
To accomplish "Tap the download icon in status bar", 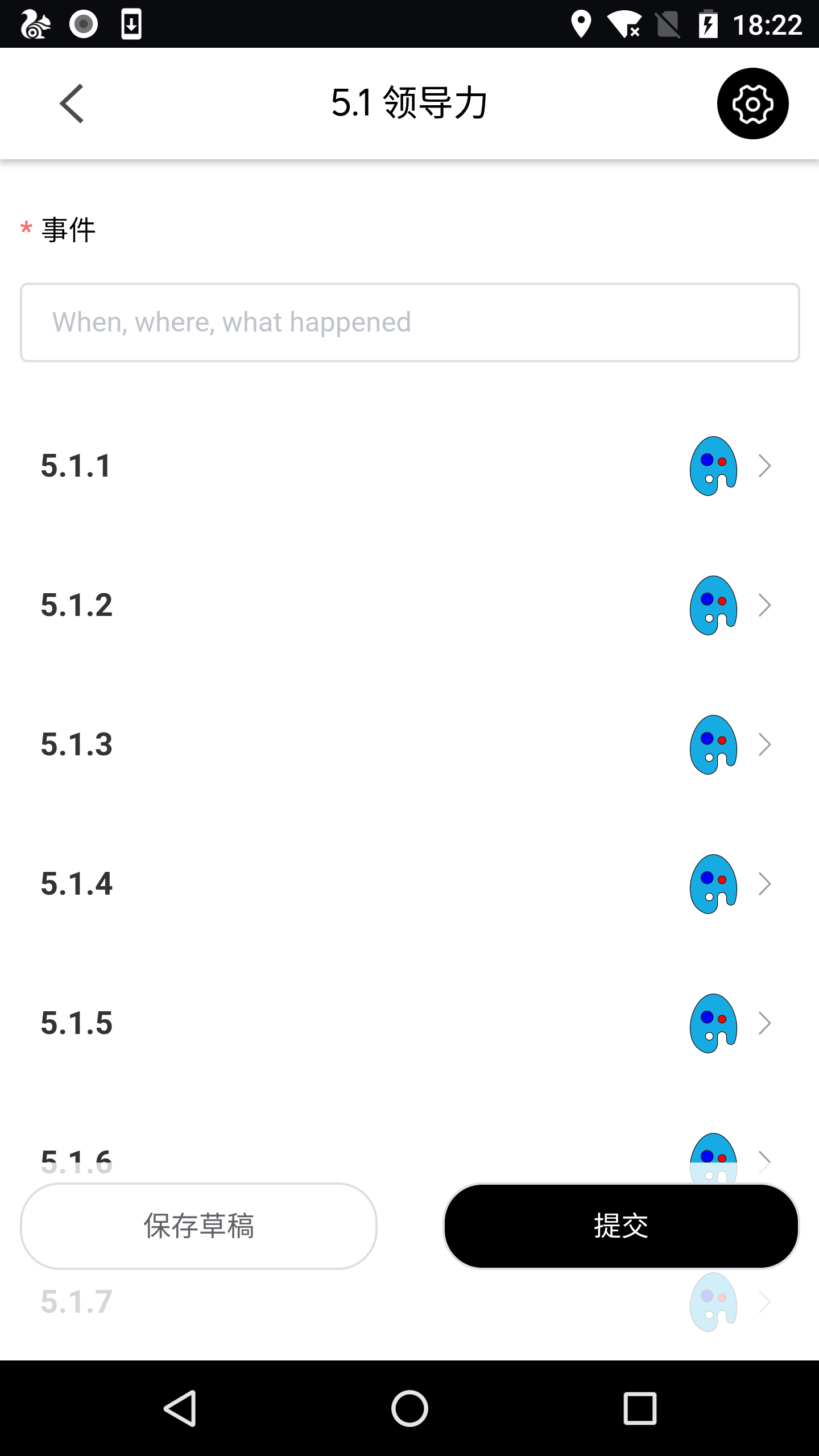I will pyautogui.click(x=131, y=24).
